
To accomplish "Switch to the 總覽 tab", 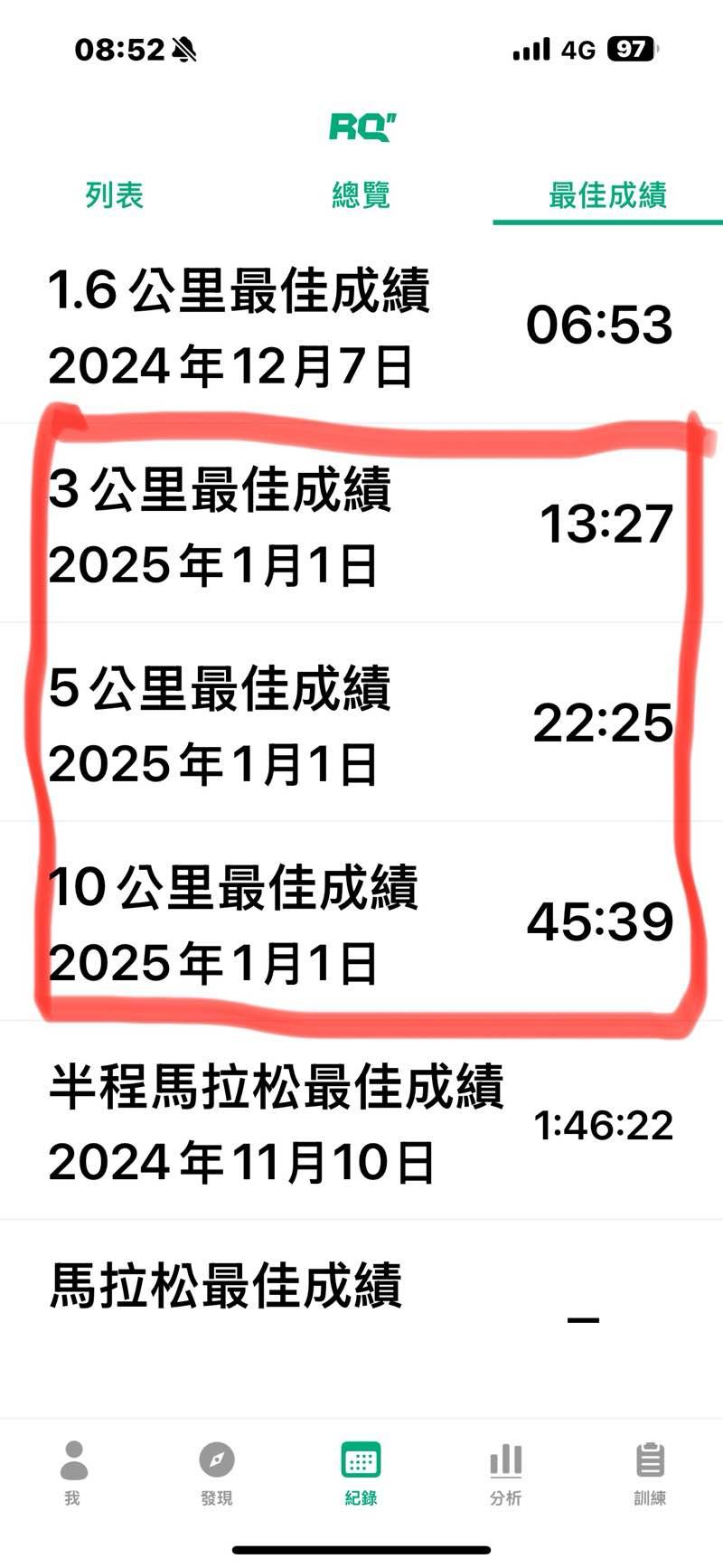I will (x=361, y=194).
